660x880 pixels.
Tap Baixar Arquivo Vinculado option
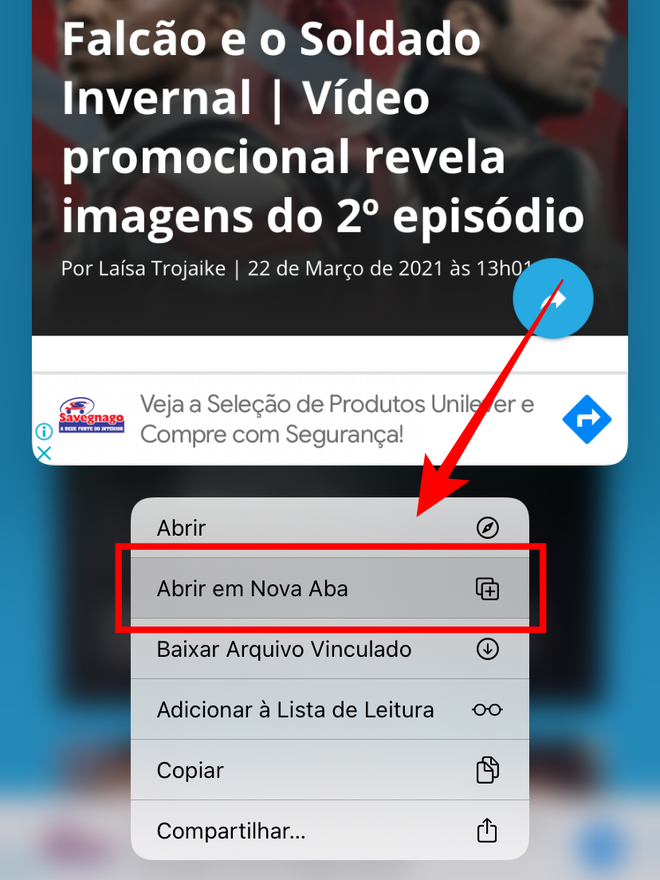pyautogui.click(x=329, y=649)
